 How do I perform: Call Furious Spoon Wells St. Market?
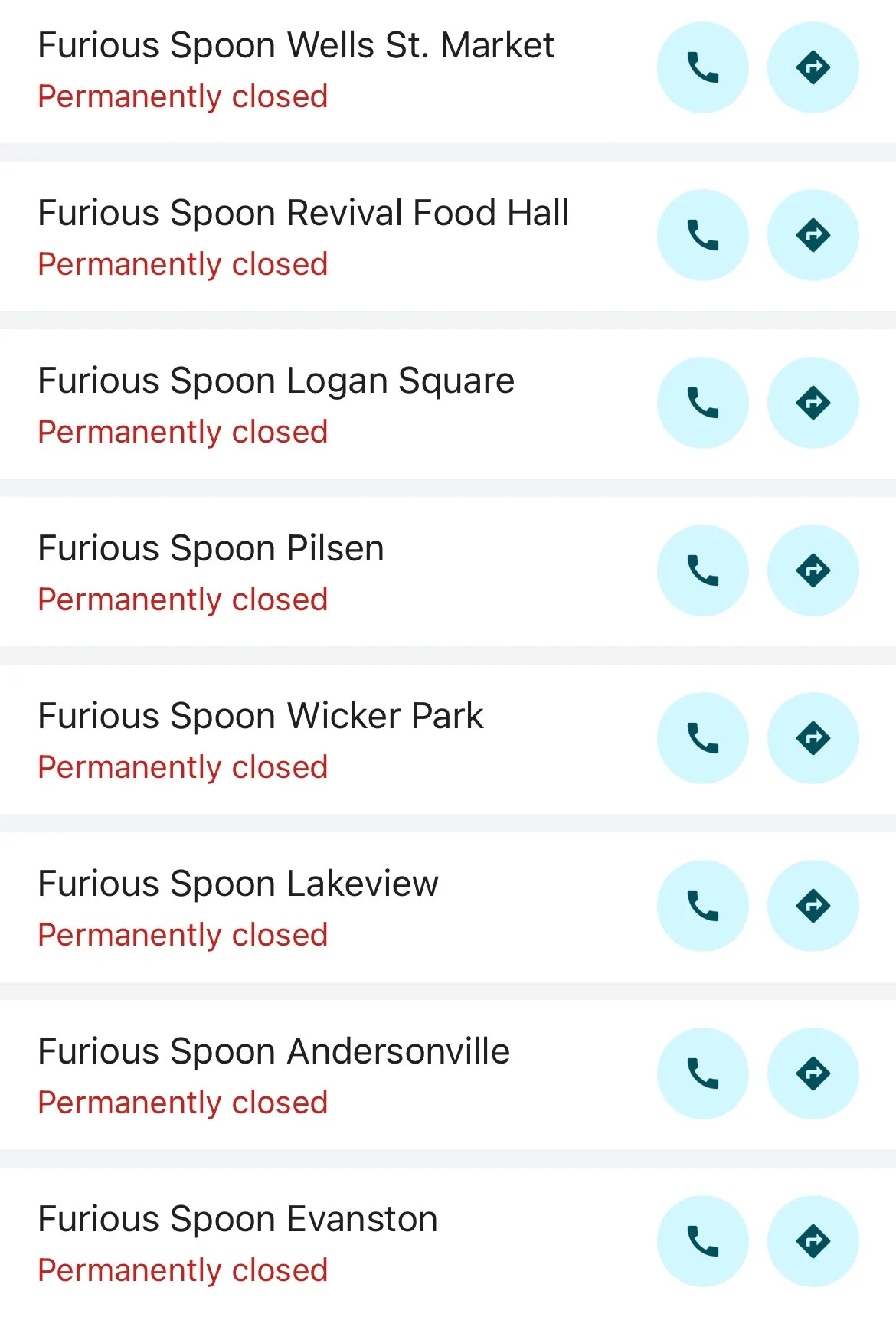pos(702,67)
